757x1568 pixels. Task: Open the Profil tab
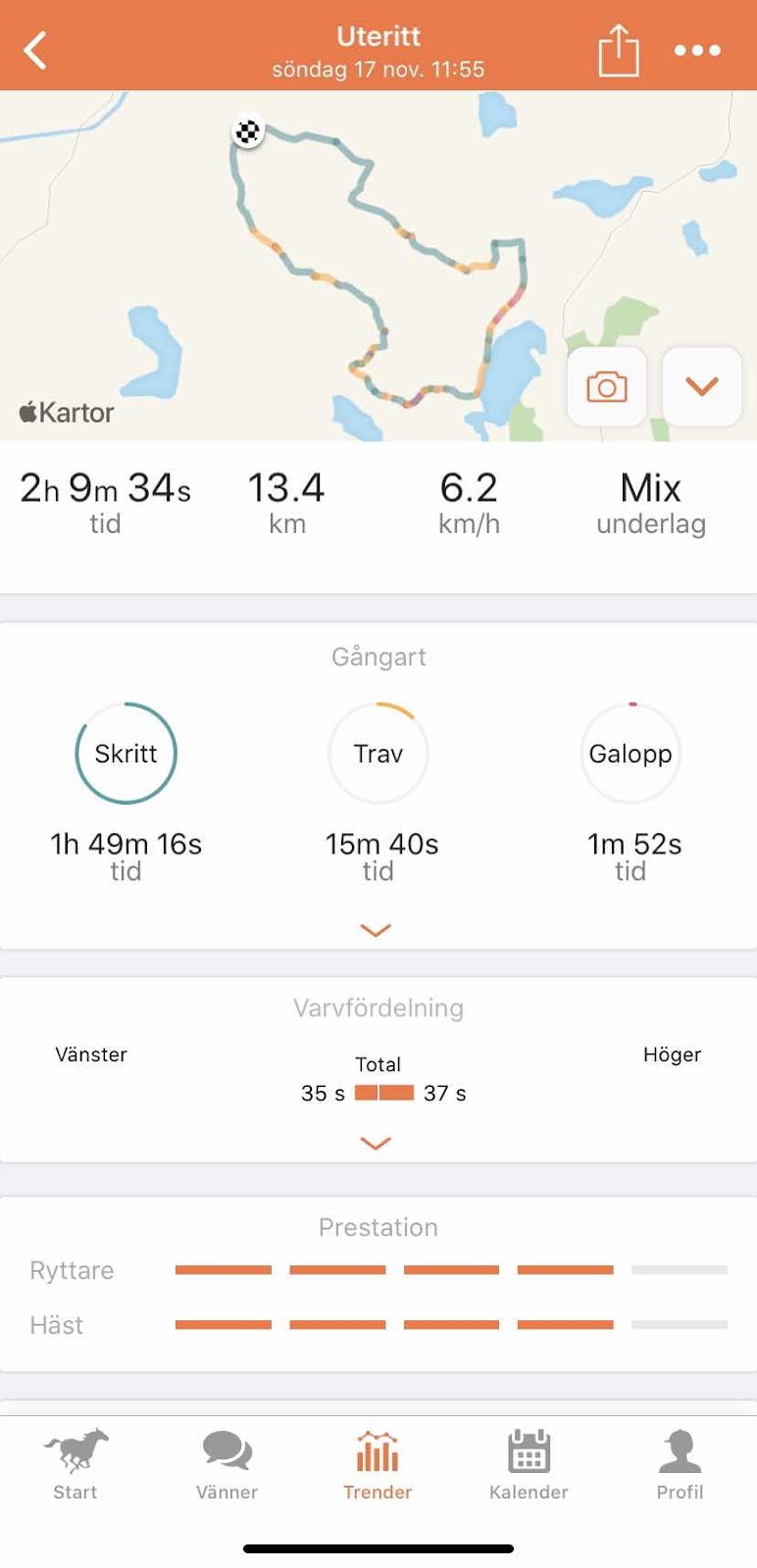(680, 1464)
